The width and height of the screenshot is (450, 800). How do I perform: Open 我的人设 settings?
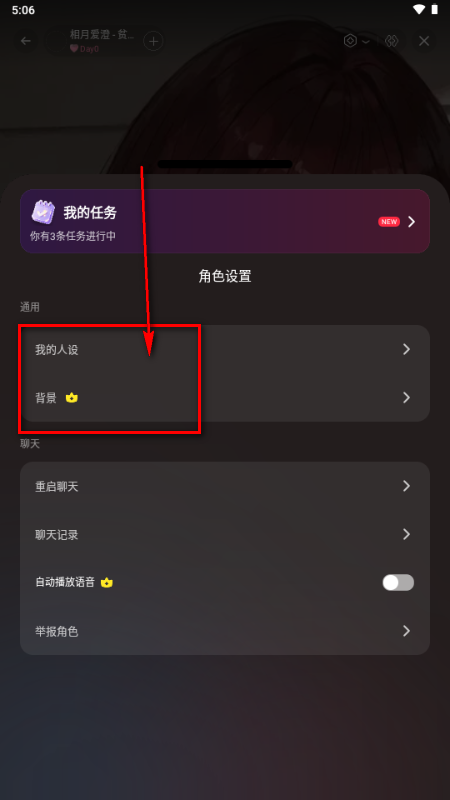click(x=225, y=349)
